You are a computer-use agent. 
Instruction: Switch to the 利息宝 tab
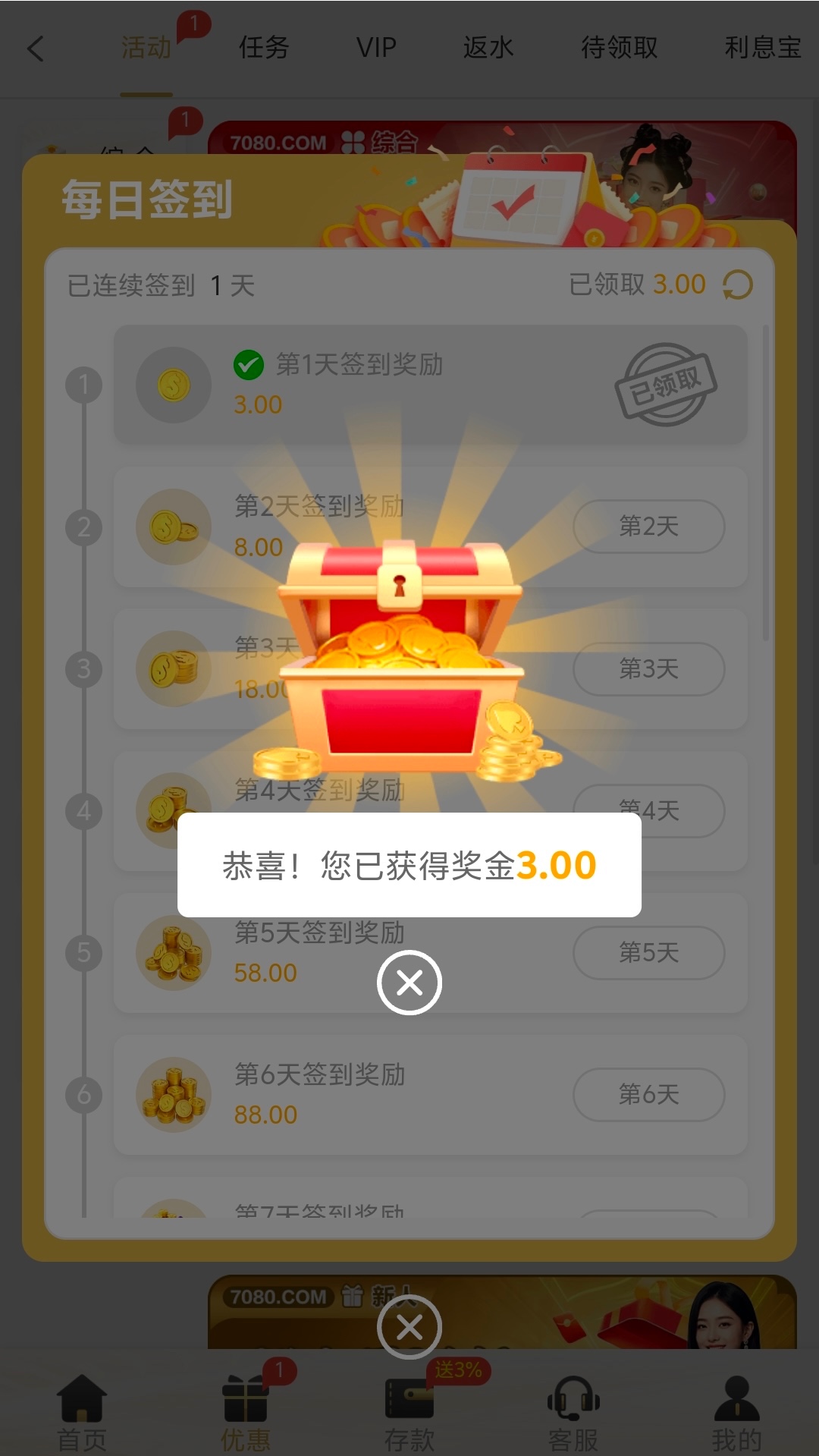click(x=762, y=48)
